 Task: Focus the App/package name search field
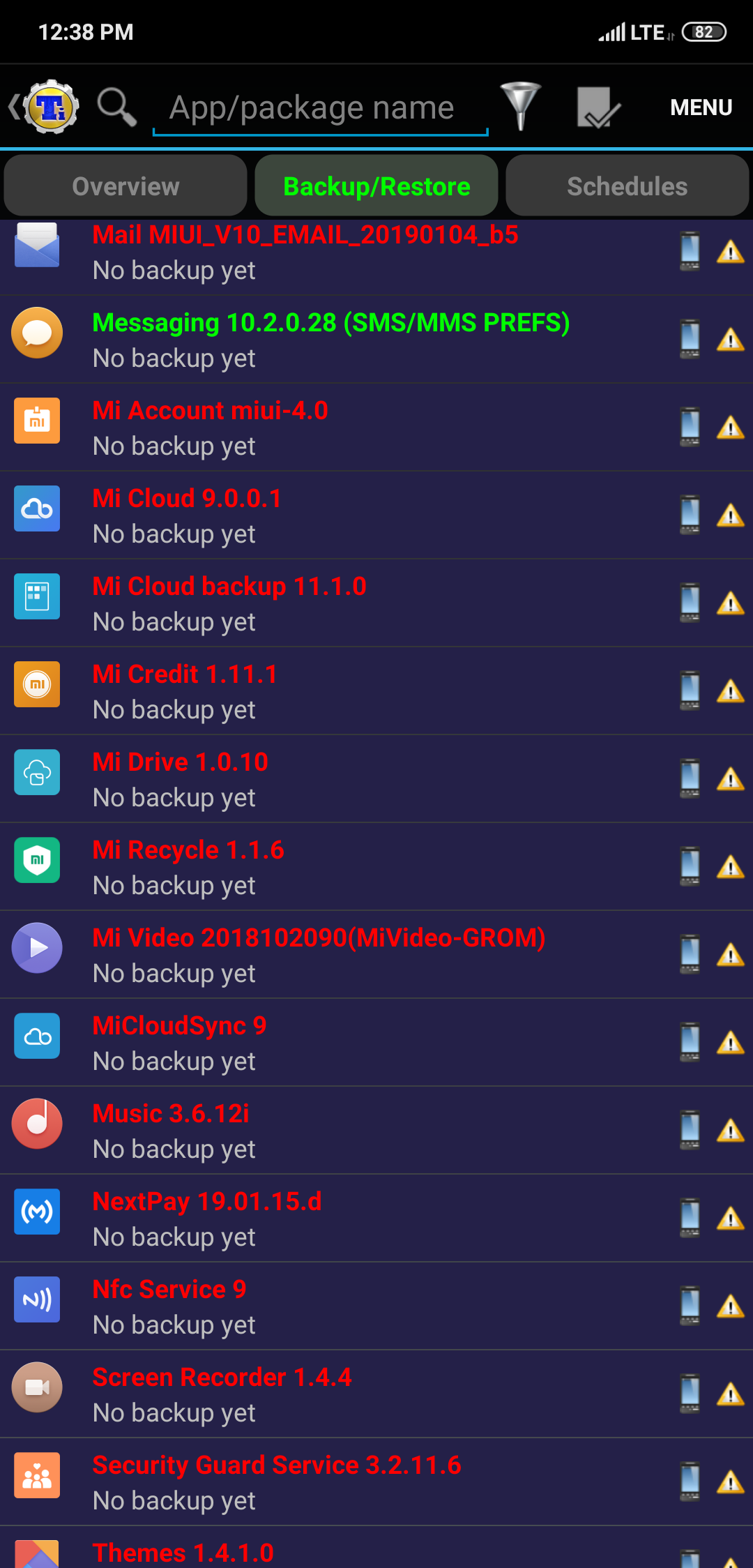[321, 108]
